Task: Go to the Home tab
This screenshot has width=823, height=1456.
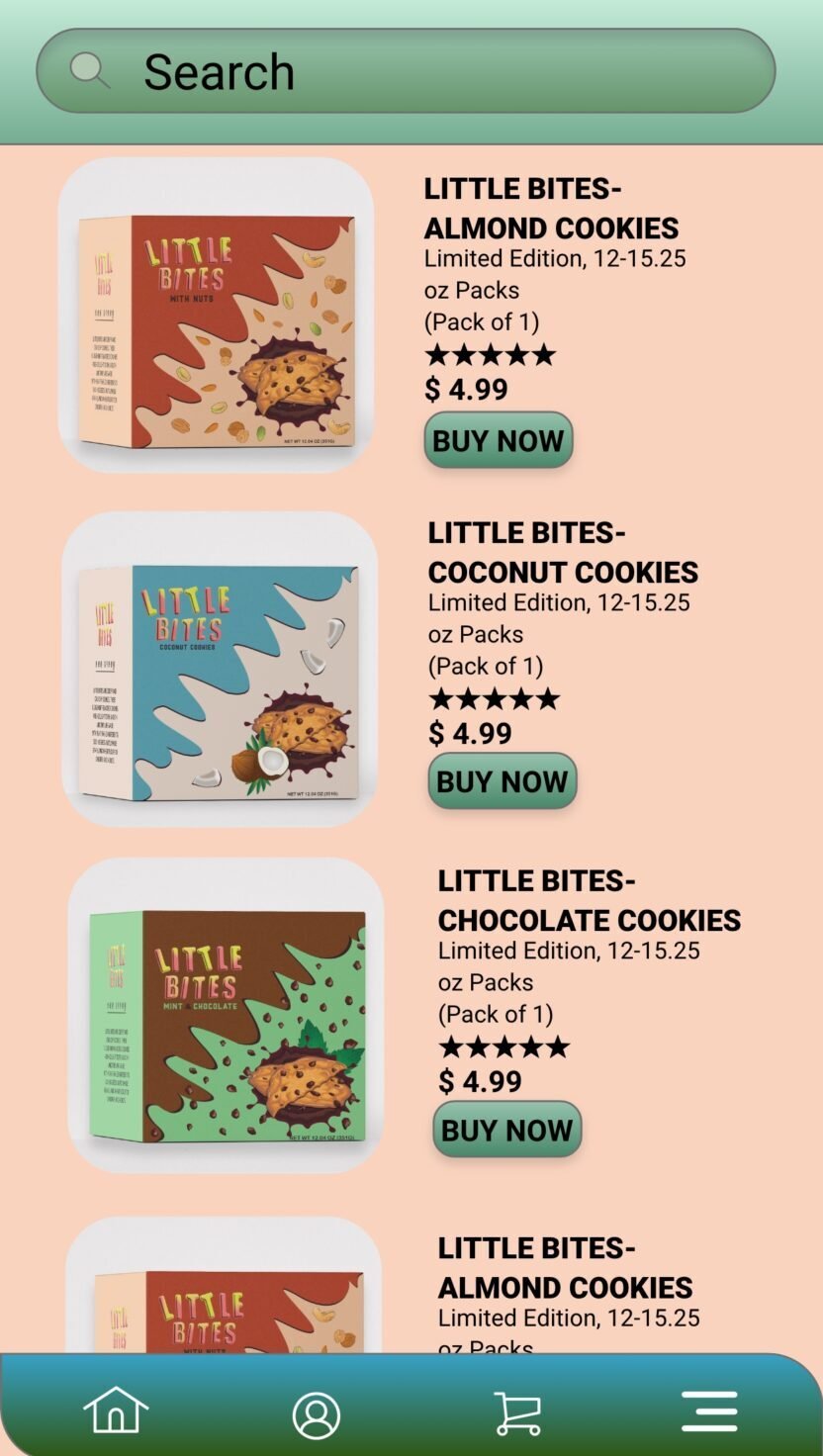Action: 116,1410
